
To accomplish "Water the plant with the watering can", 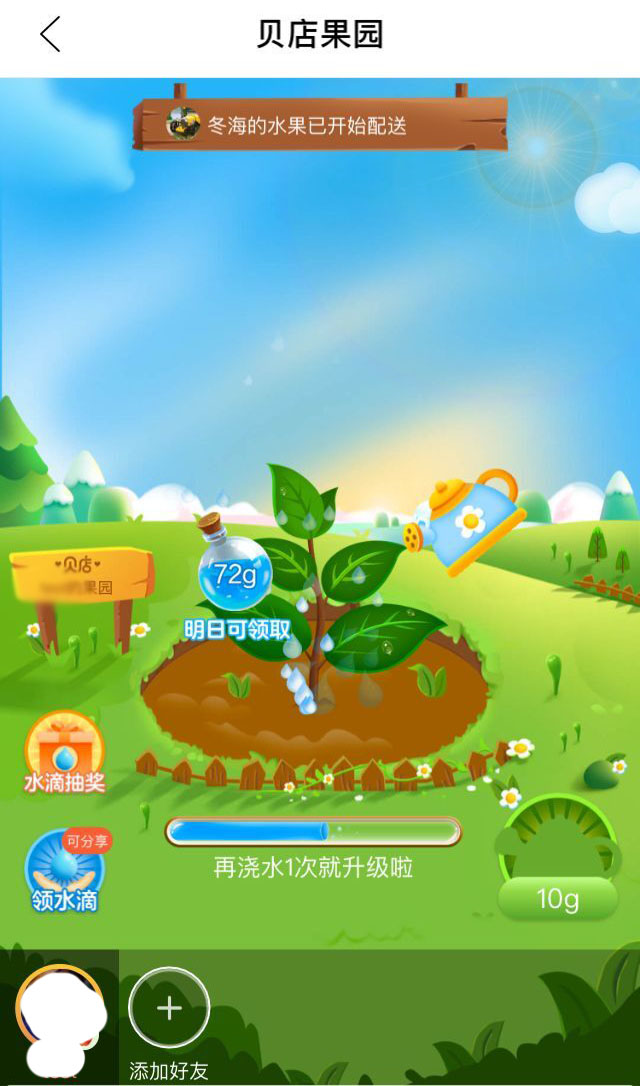I will tap(466, 521).
